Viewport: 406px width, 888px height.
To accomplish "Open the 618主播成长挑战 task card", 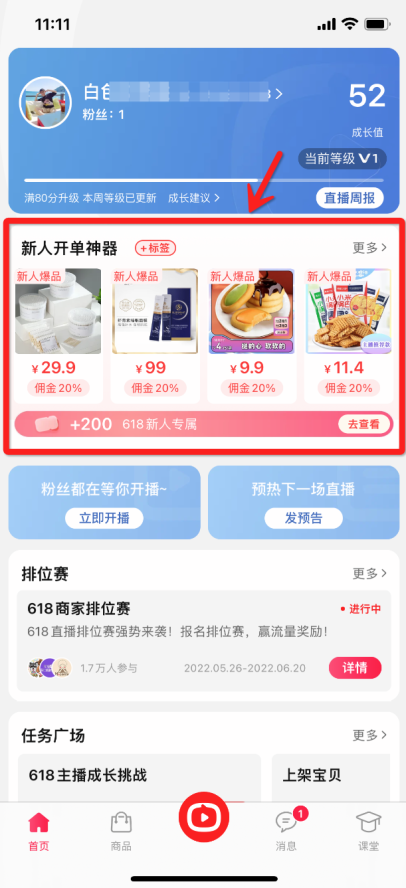I will click(139, 778).
